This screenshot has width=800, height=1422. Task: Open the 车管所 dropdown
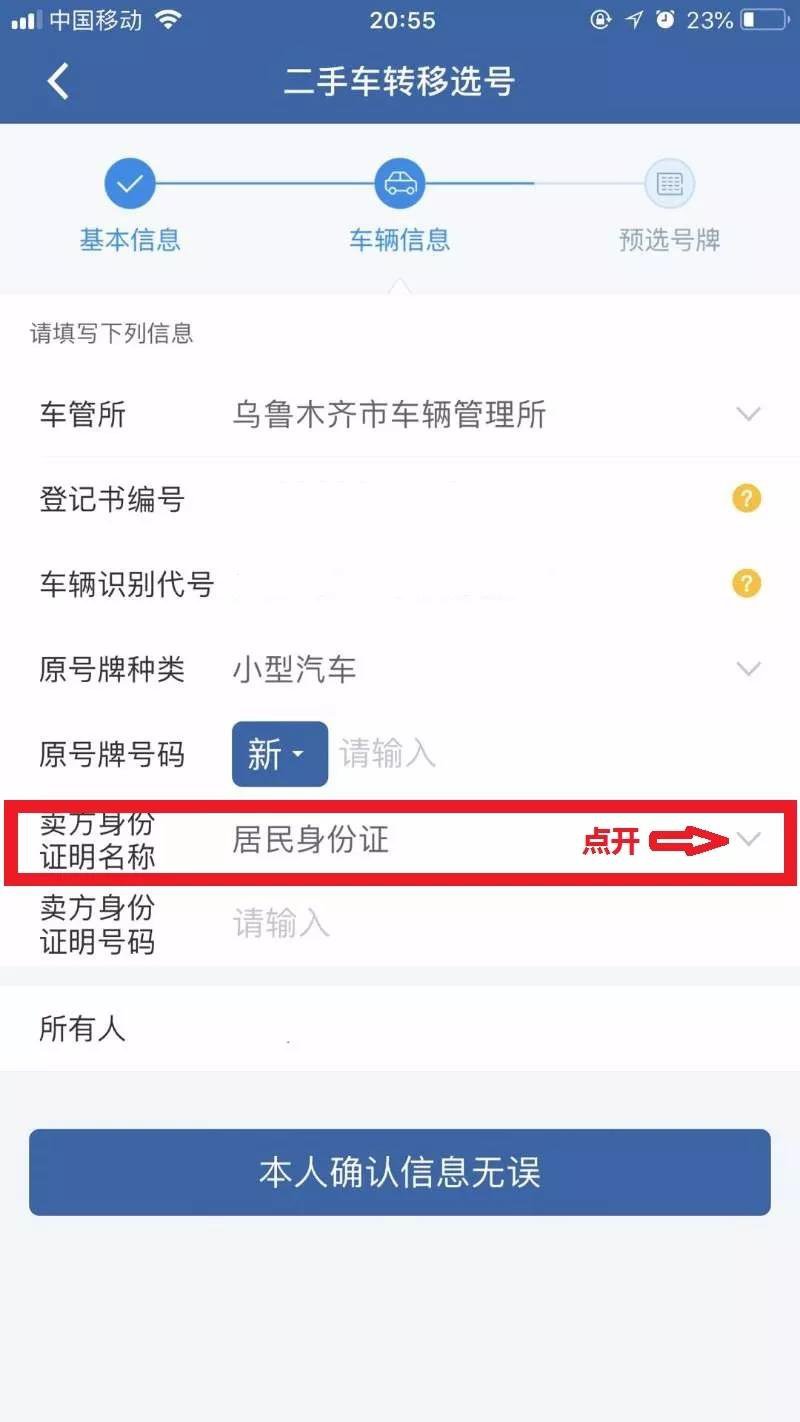(x=748, y=414)
